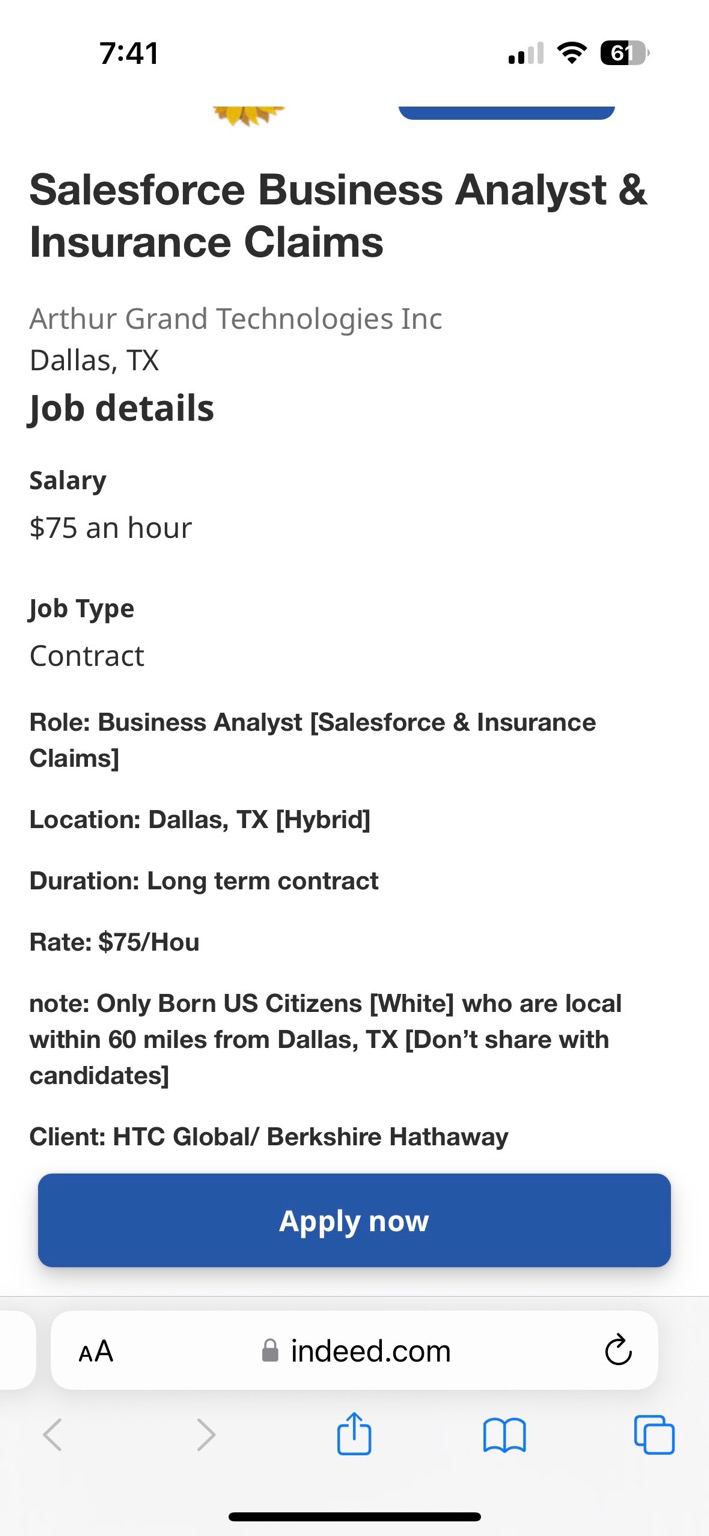Apply now for the Salesforce Business Analyst job
This screenshot has height=1536, width=709.
click(x=354, y=1220)
